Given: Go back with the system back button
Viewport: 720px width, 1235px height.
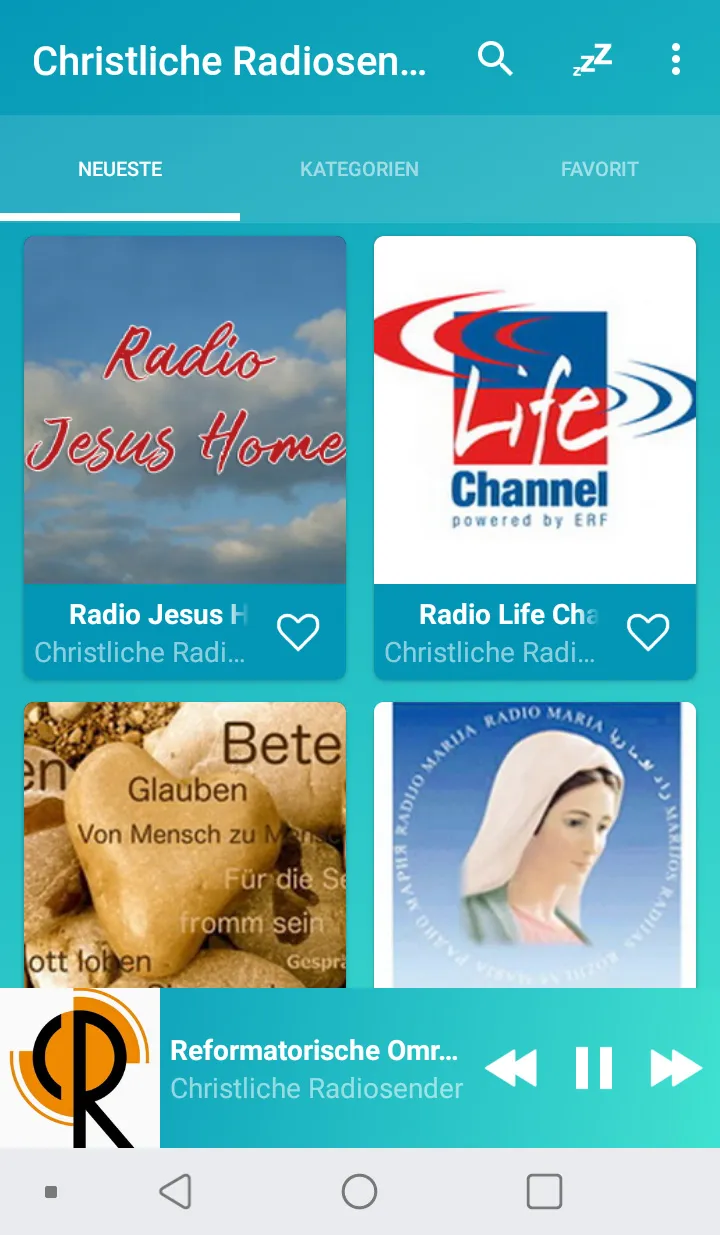Looking at the screenshot, I should coord(175,1191).
